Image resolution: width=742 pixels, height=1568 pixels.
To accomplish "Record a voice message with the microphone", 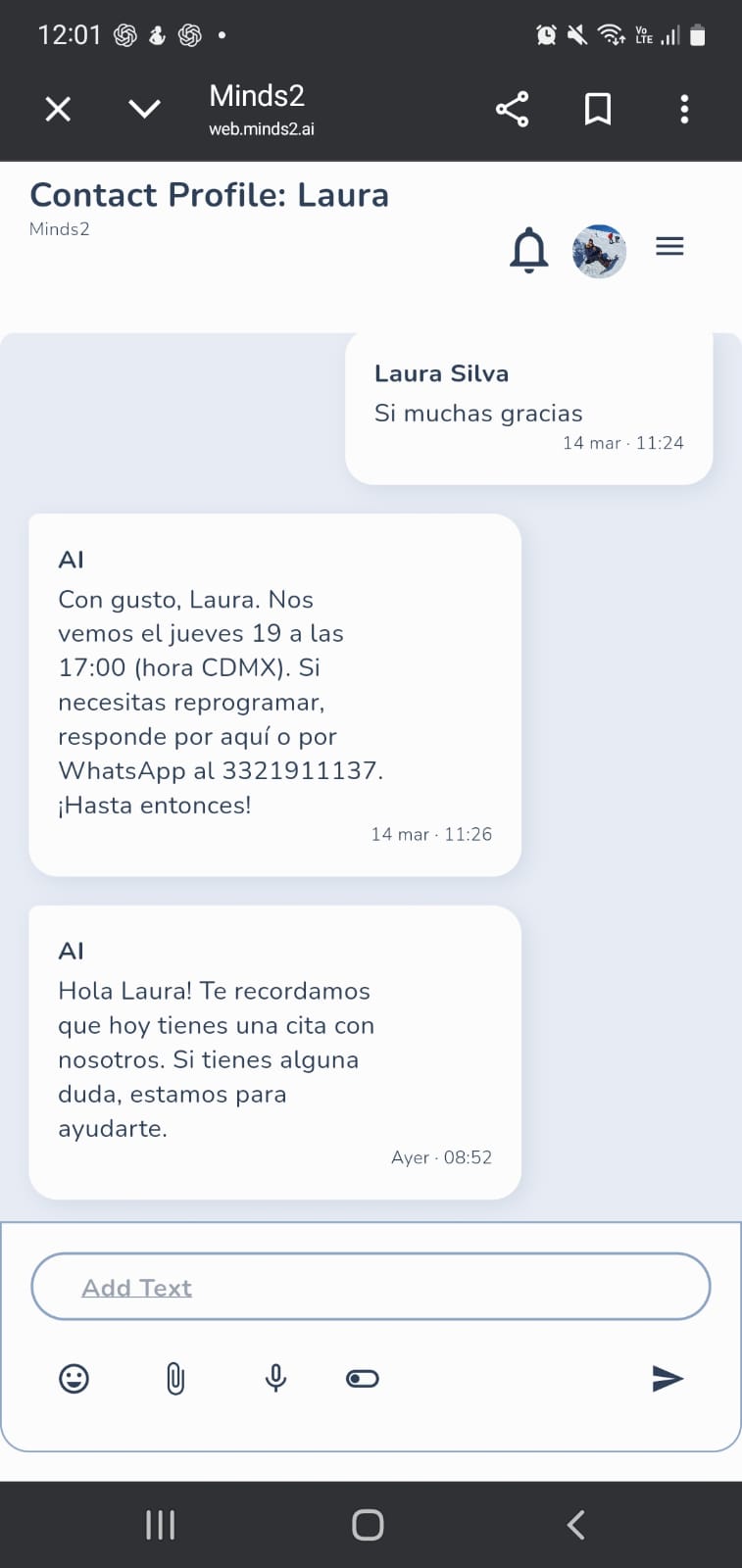I will (x=276, y=1379).
